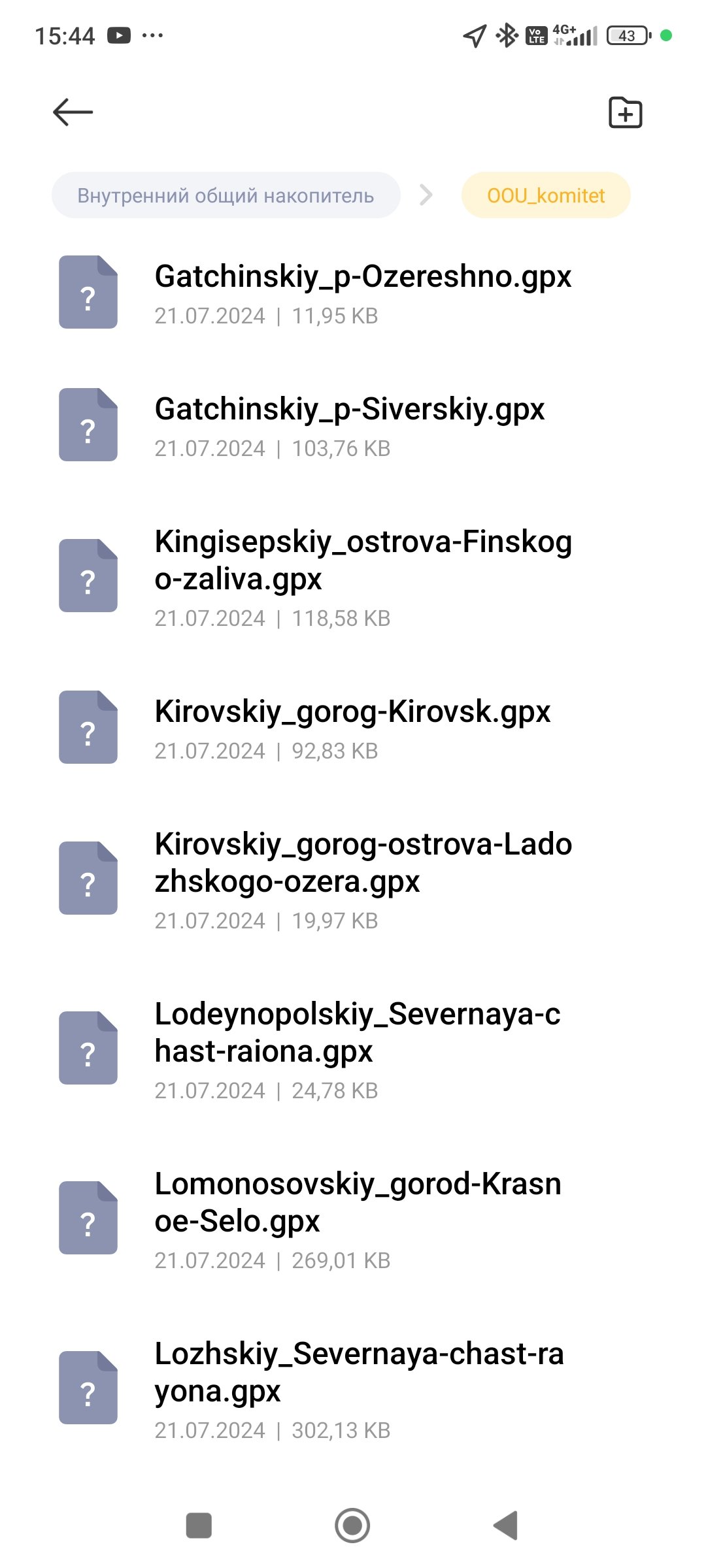Open Lozhskiy_Severnaya-chast-rayona.gpx
Image resolution: width=706 pixels, height=1568 pixels.
(359, 1388)
